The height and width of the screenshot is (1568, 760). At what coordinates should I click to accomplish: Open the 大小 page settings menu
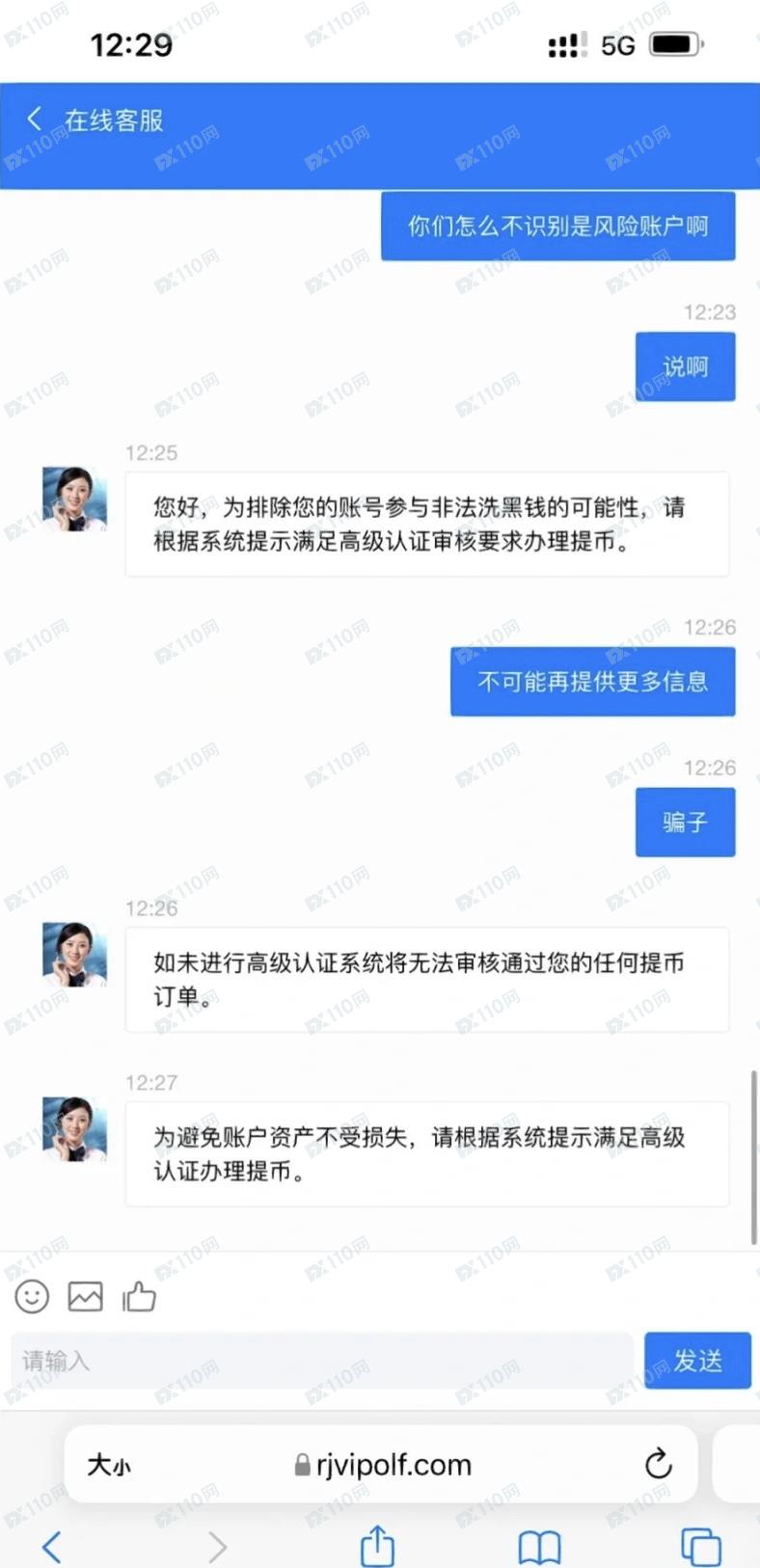point(109,1465)
